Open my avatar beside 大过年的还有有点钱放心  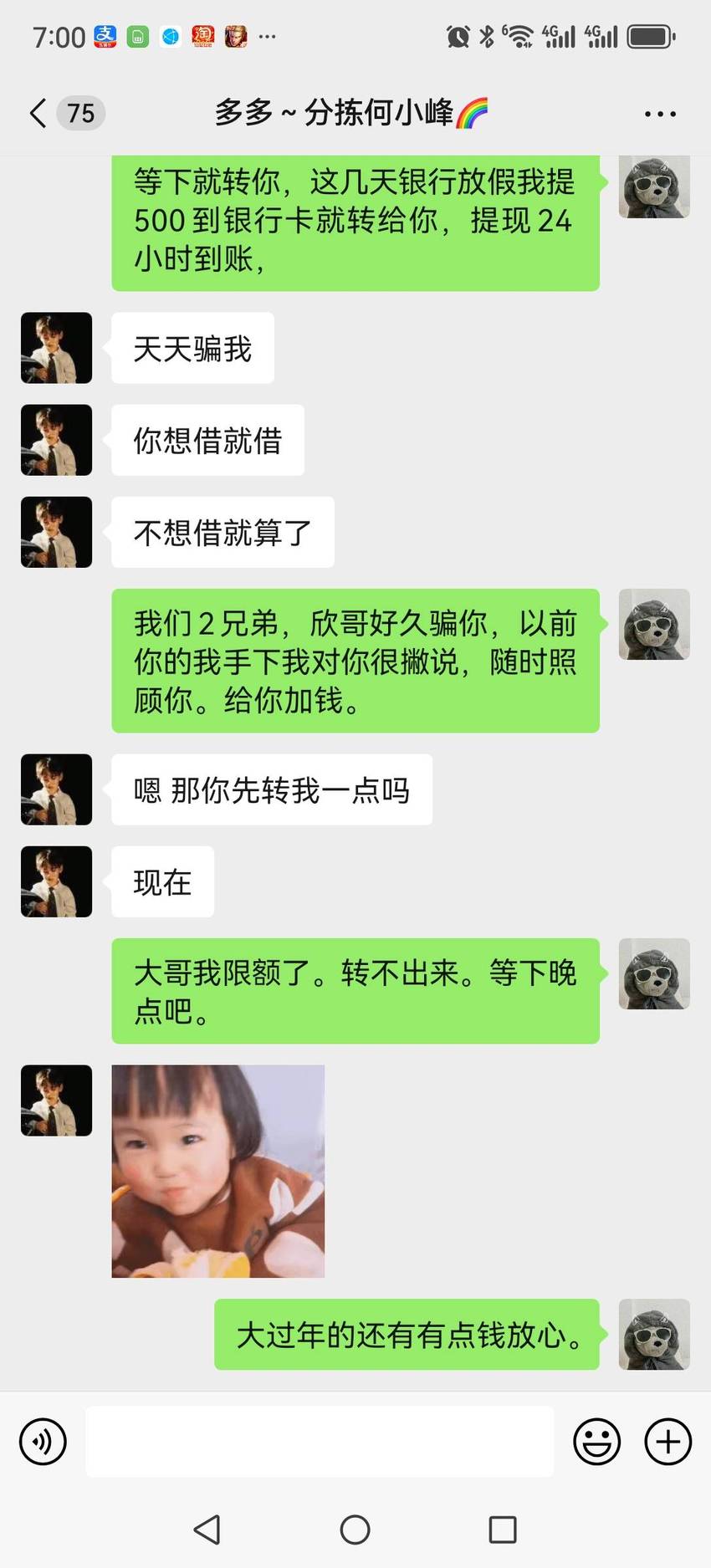[654, 1334]
